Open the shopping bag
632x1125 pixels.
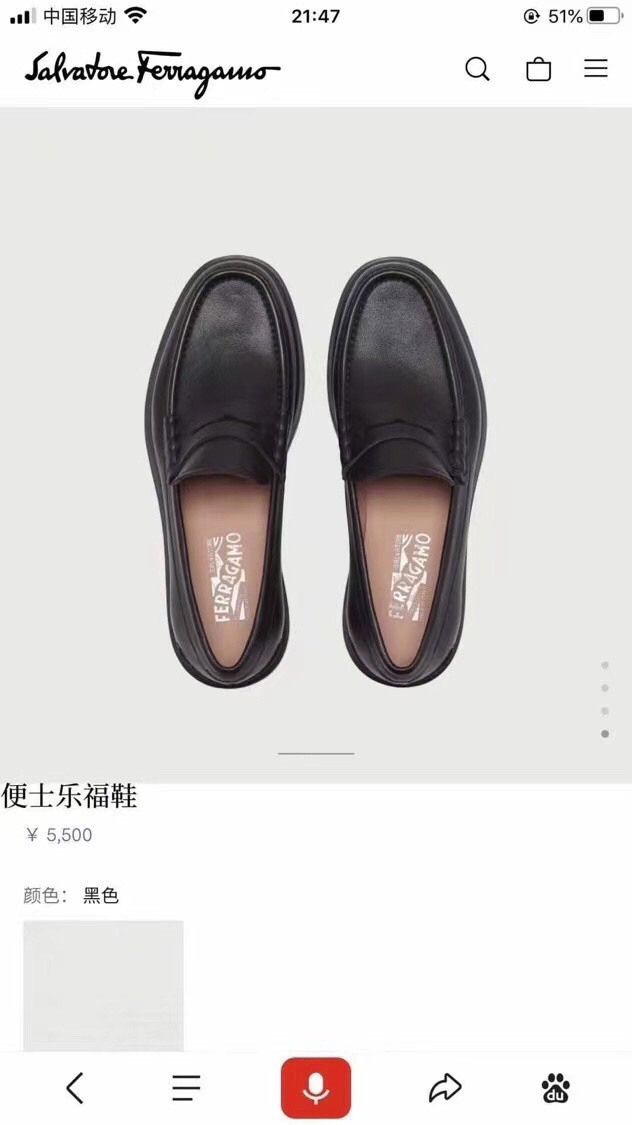click(x=538, y=69)
